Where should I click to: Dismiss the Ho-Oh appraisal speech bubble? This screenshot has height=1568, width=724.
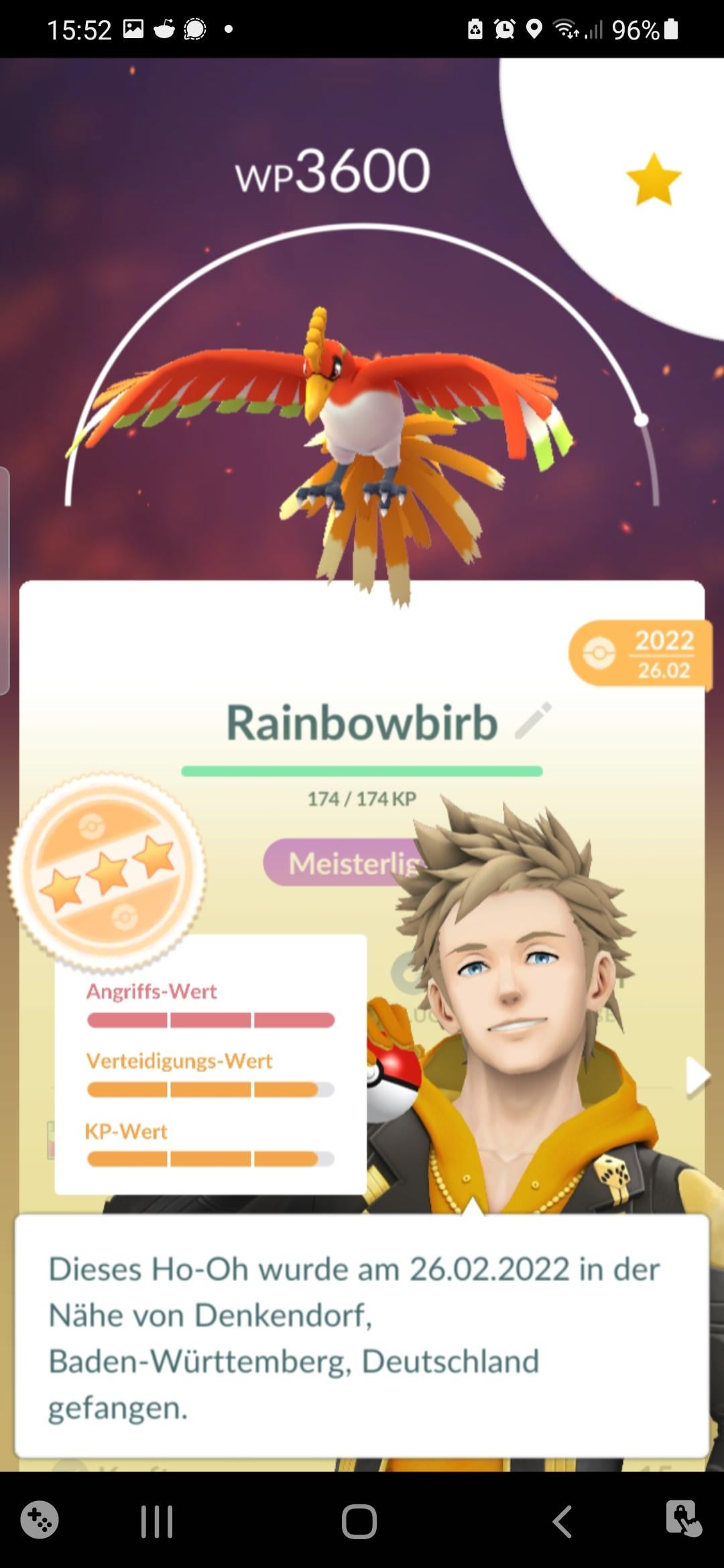(362, 1337)
